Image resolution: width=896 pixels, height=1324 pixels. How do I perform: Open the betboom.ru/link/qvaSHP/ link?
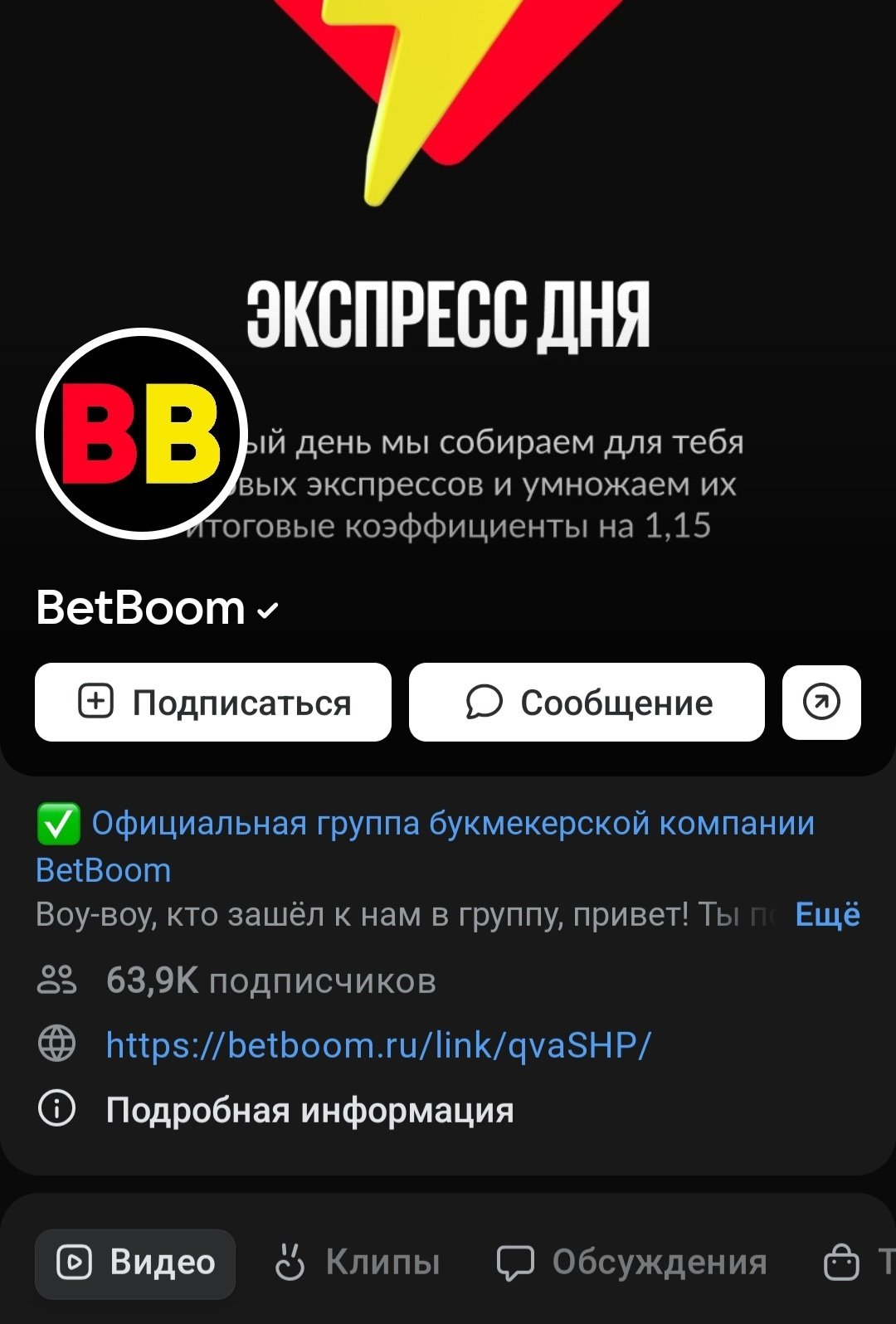tap(378, 1044)
